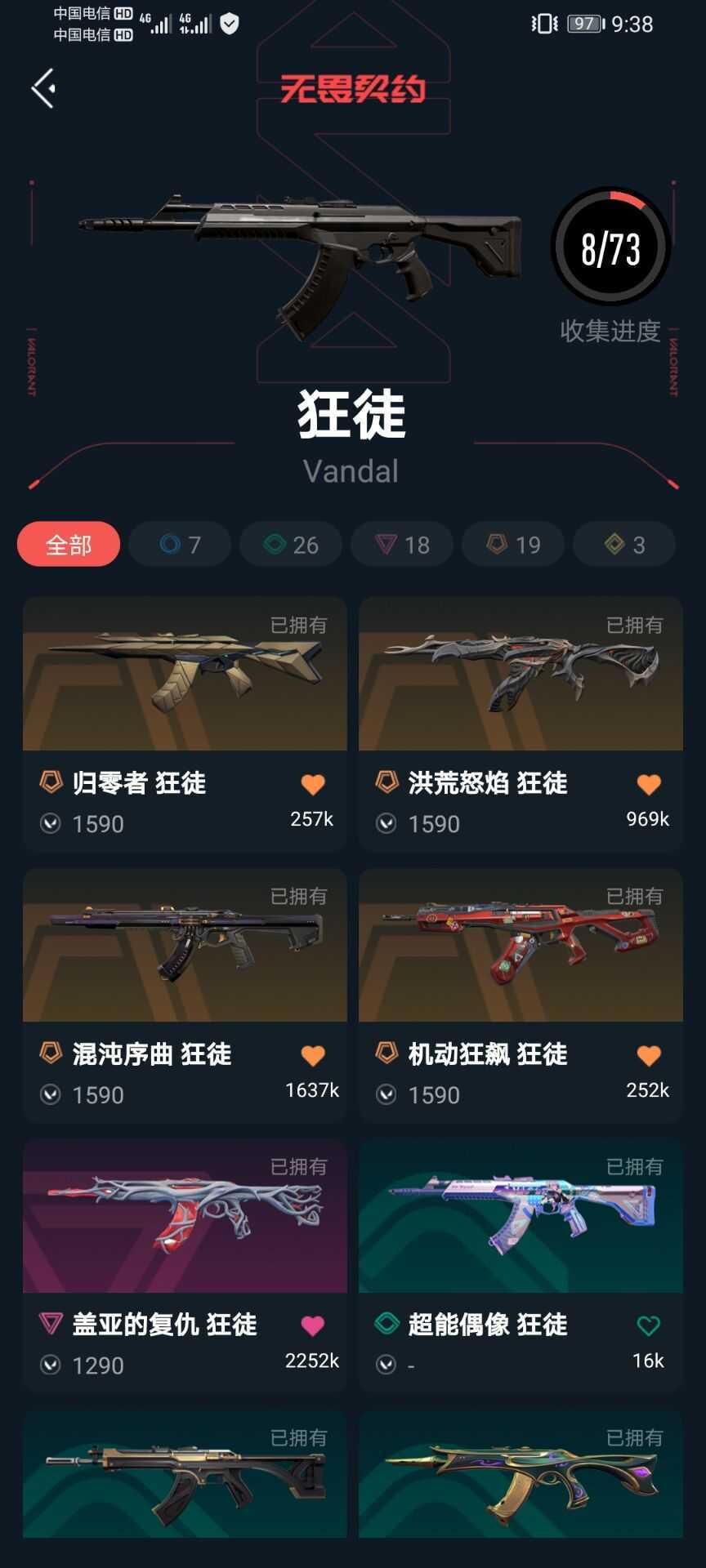
Task: Filter skins by the green tier chip 26
Action: pyautogui.click(x=291, y=544)
